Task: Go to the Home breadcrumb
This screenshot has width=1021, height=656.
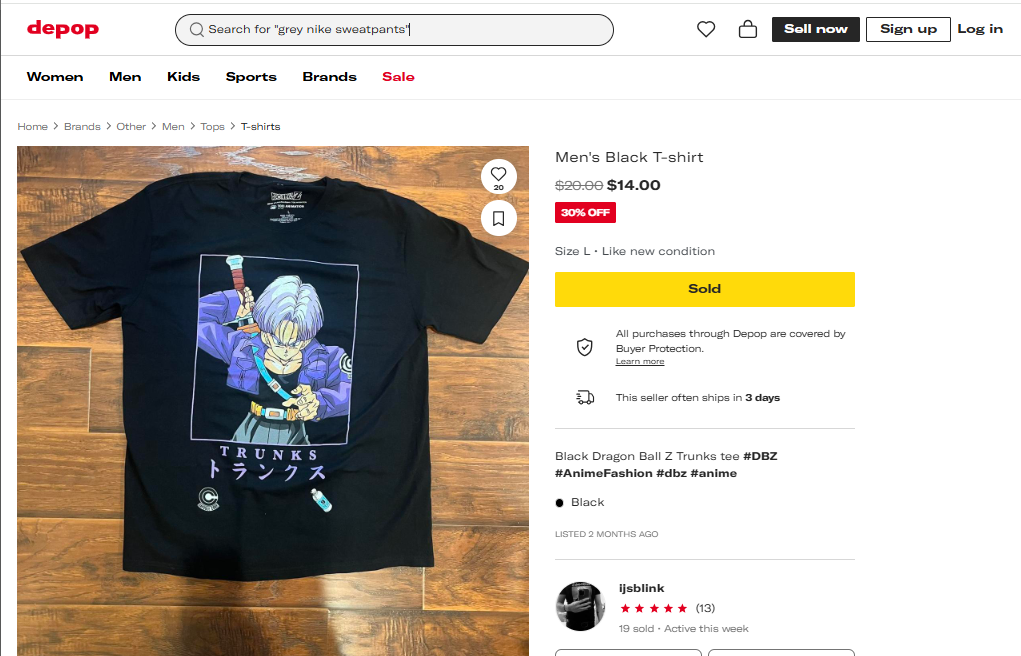Action: (32, 127)
